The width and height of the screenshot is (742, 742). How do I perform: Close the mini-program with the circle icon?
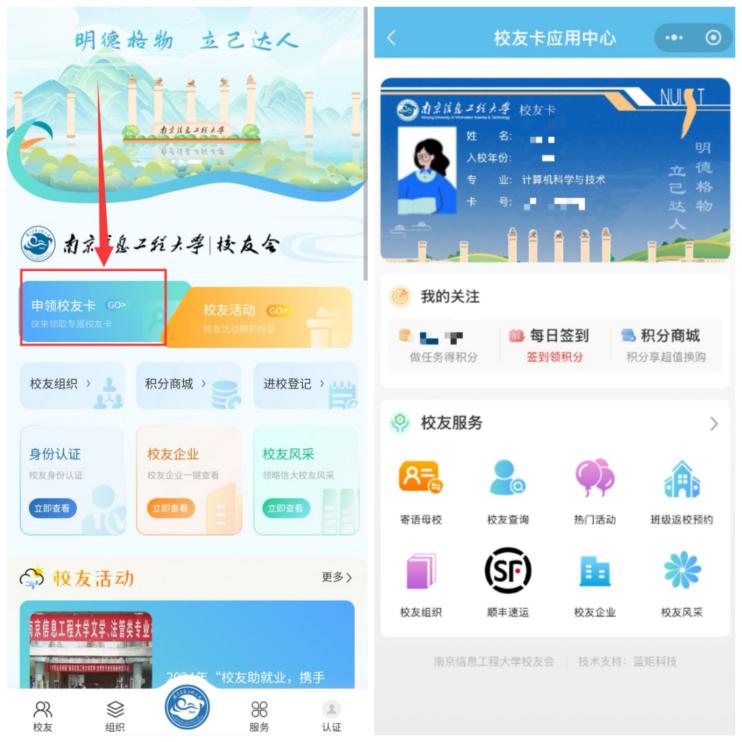(713, 38)
